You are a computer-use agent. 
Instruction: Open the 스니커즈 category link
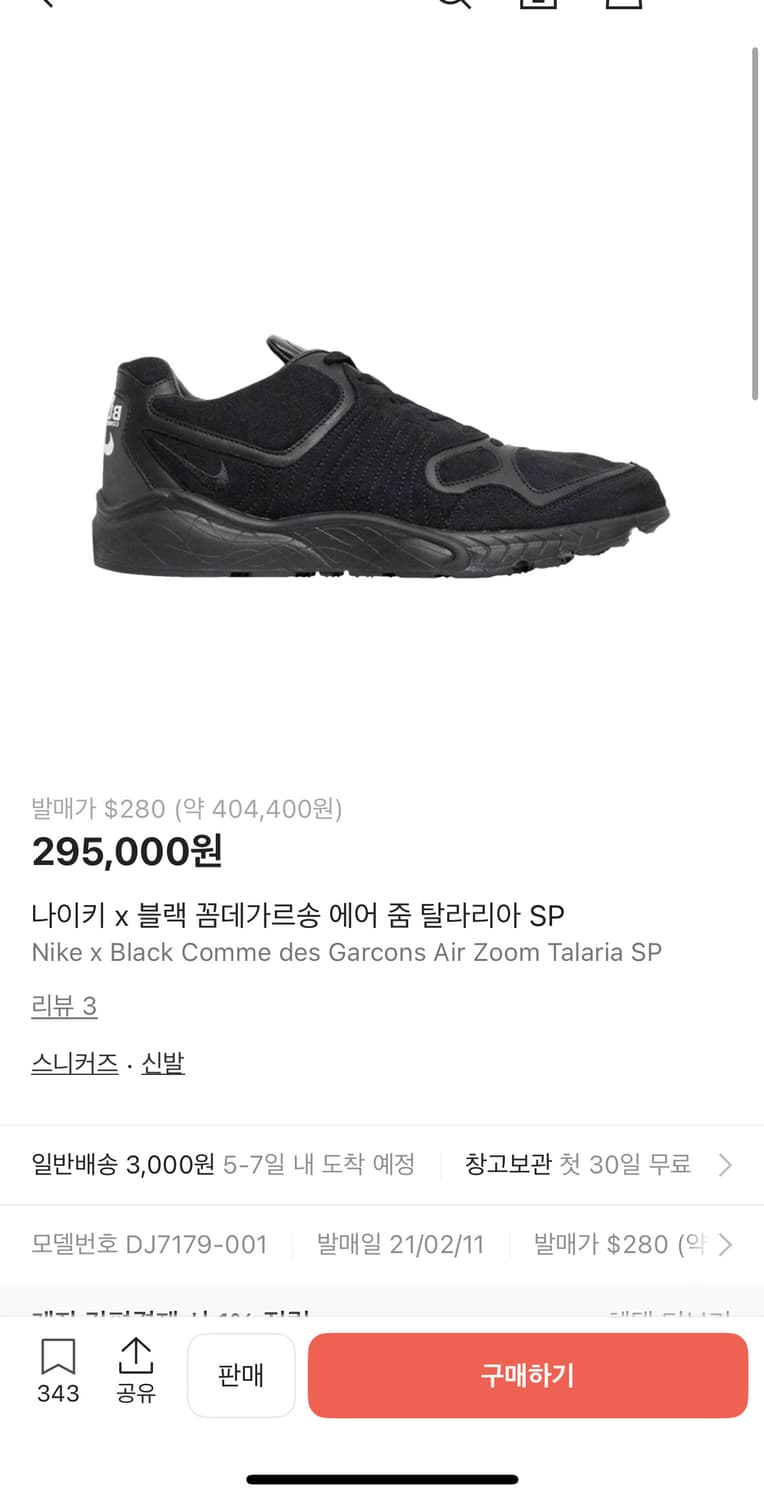click(74, 1063)
